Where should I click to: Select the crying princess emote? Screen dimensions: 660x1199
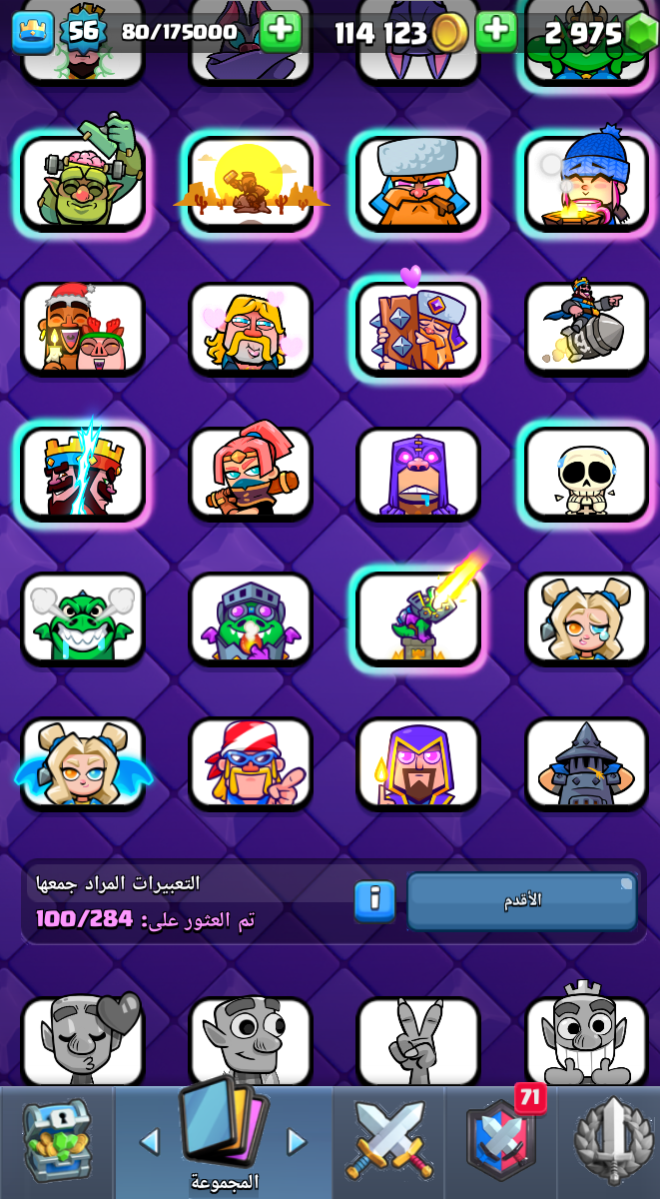587,619
